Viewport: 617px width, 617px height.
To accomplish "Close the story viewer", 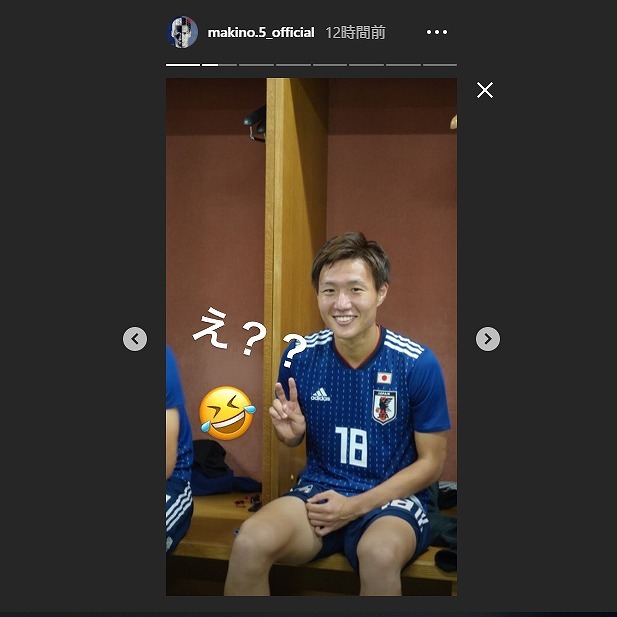I will pos(485,90).
